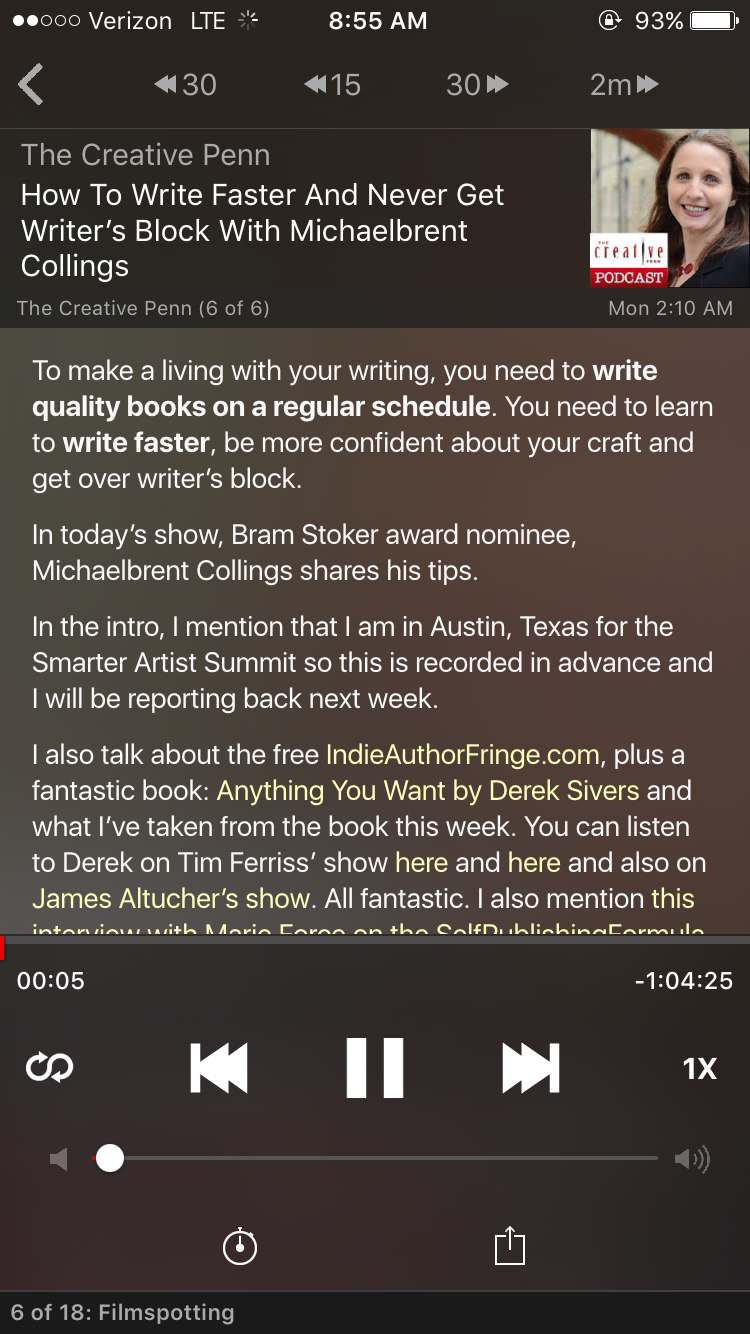Skip forward 30 seconds
The height and width of the screenshot is (1334, 750).
pos(478,85)
